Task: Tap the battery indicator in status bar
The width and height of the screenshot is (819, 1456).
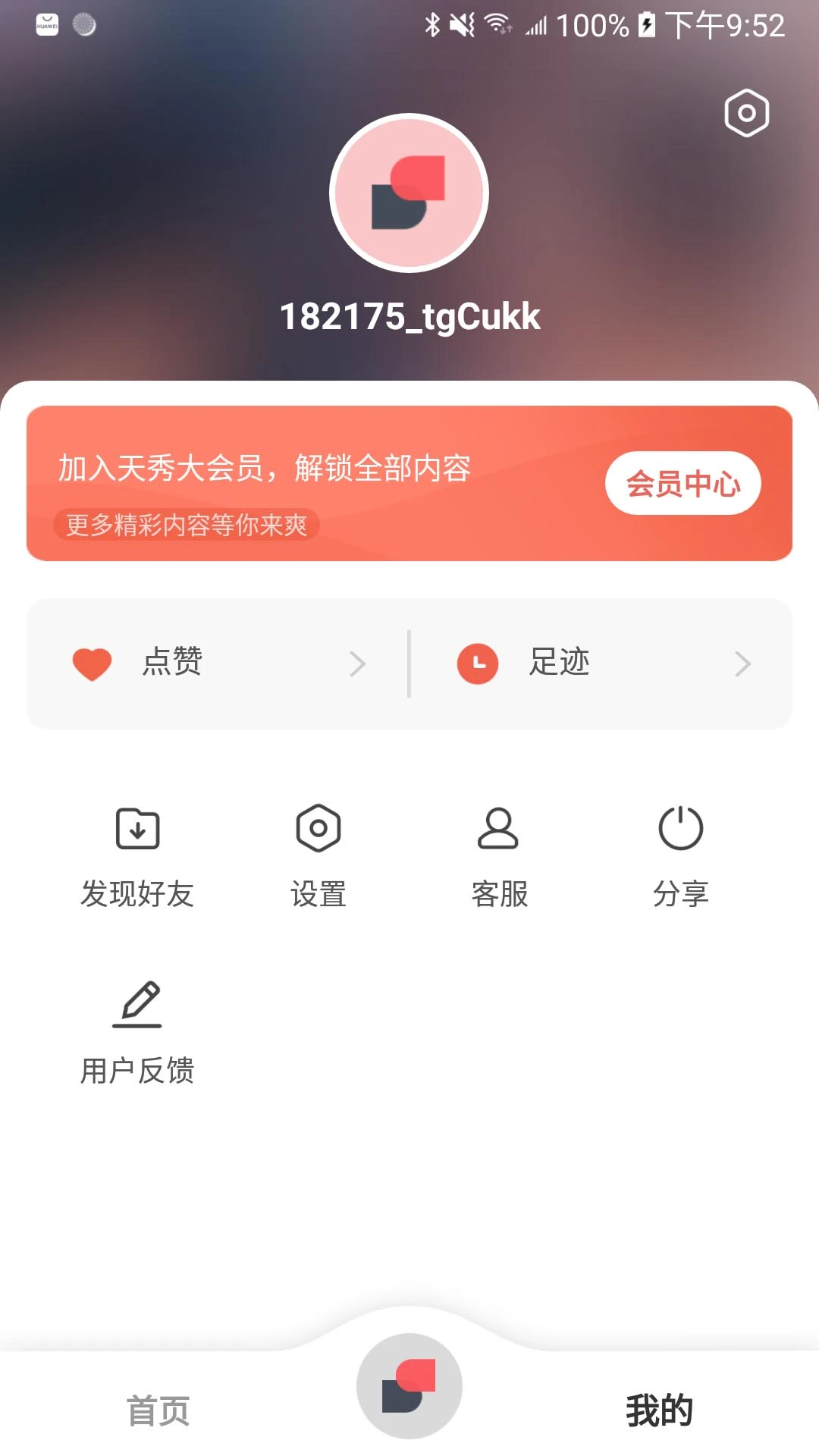Action: click(x=645, y=26)
